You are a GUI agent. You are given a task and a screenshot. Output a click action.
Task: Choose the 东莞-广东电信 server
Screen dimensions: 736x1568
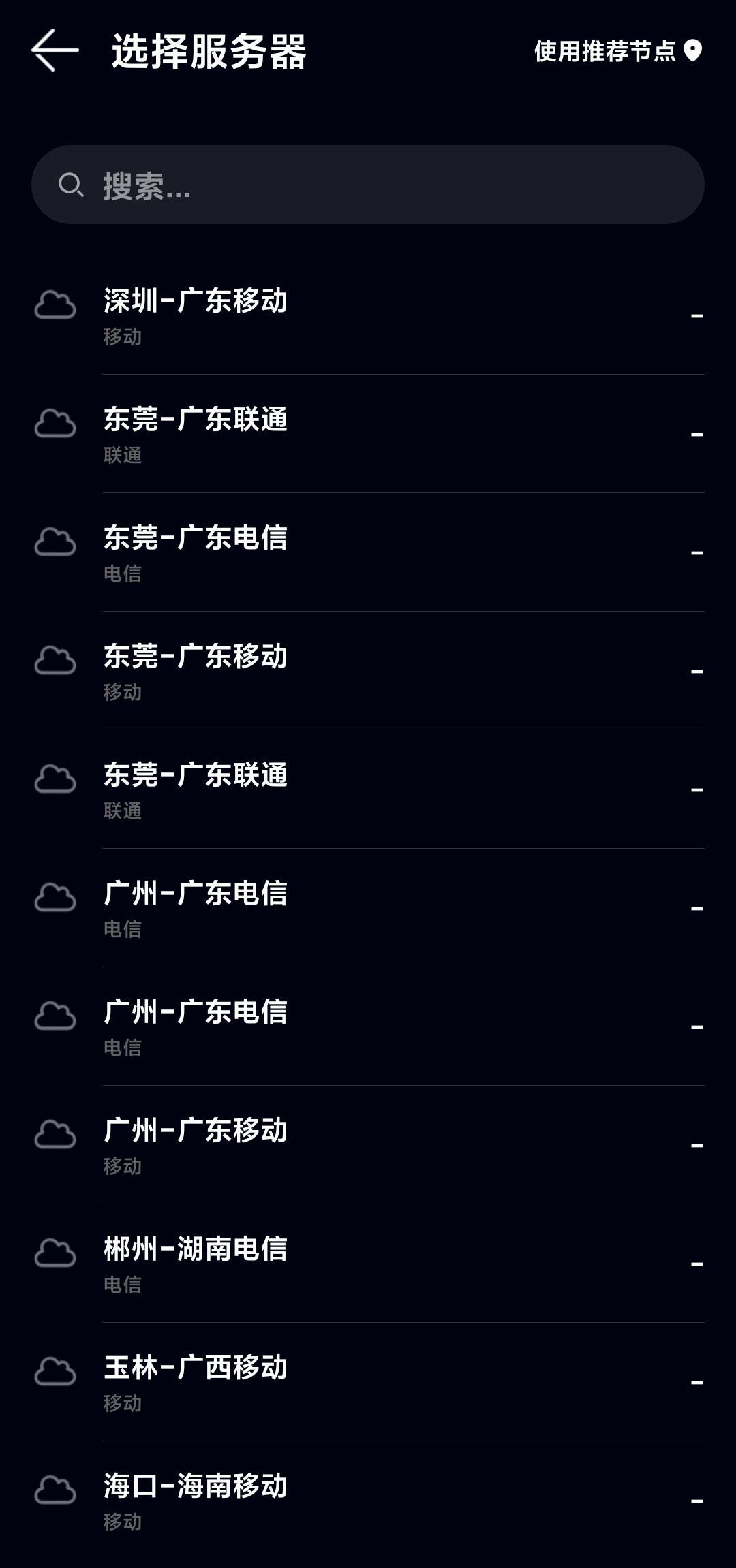click(368, 552)
